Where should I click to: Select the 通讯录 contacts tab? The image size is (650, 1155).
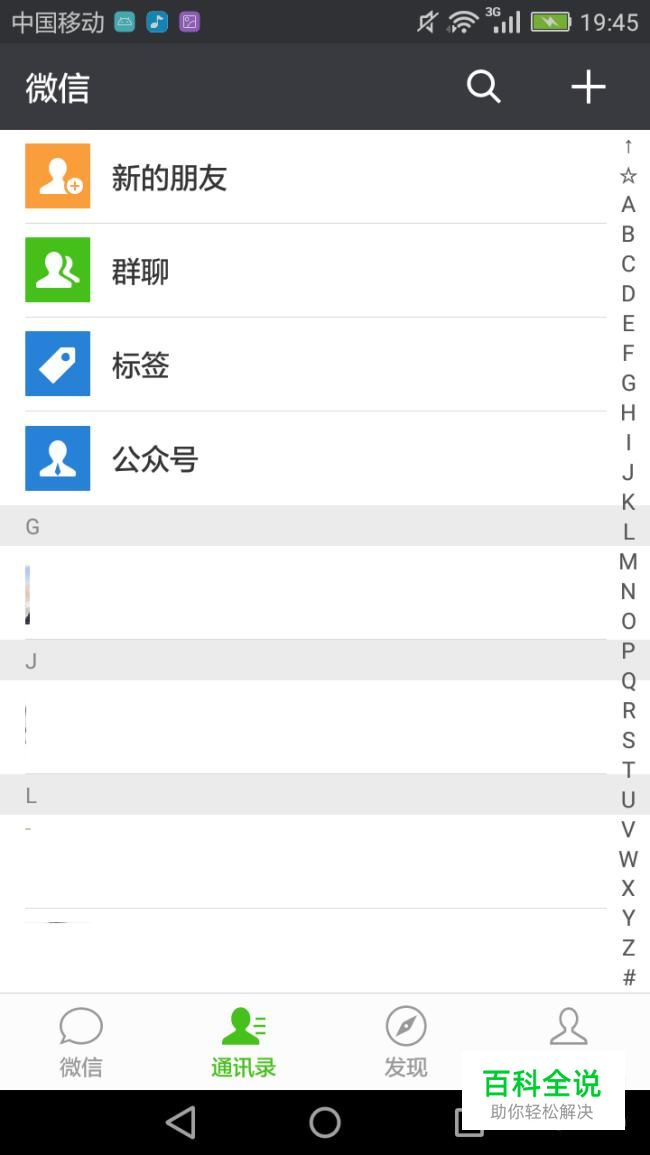[243, 1042]
